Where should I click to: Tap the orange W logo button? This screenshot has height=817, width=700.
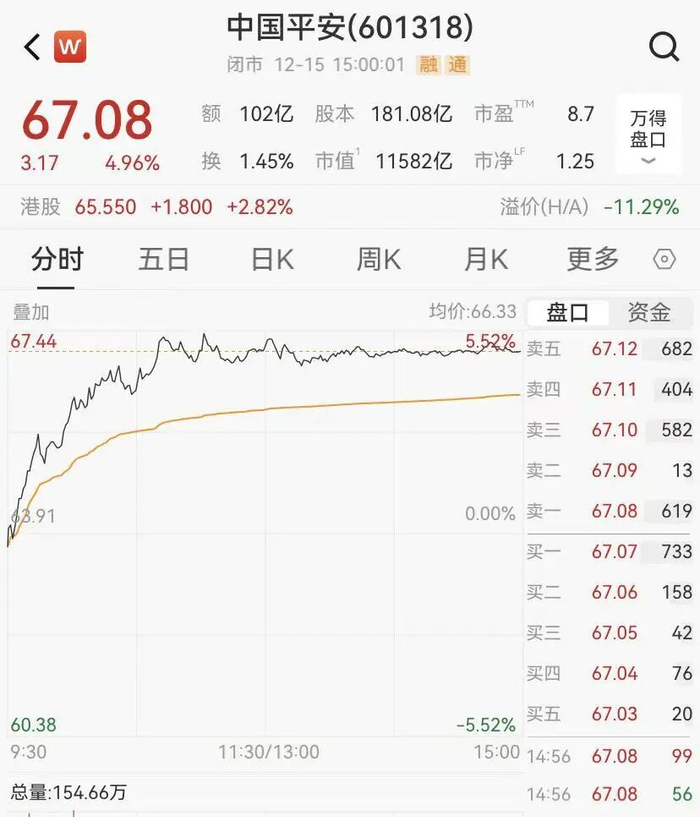[70, 46]
